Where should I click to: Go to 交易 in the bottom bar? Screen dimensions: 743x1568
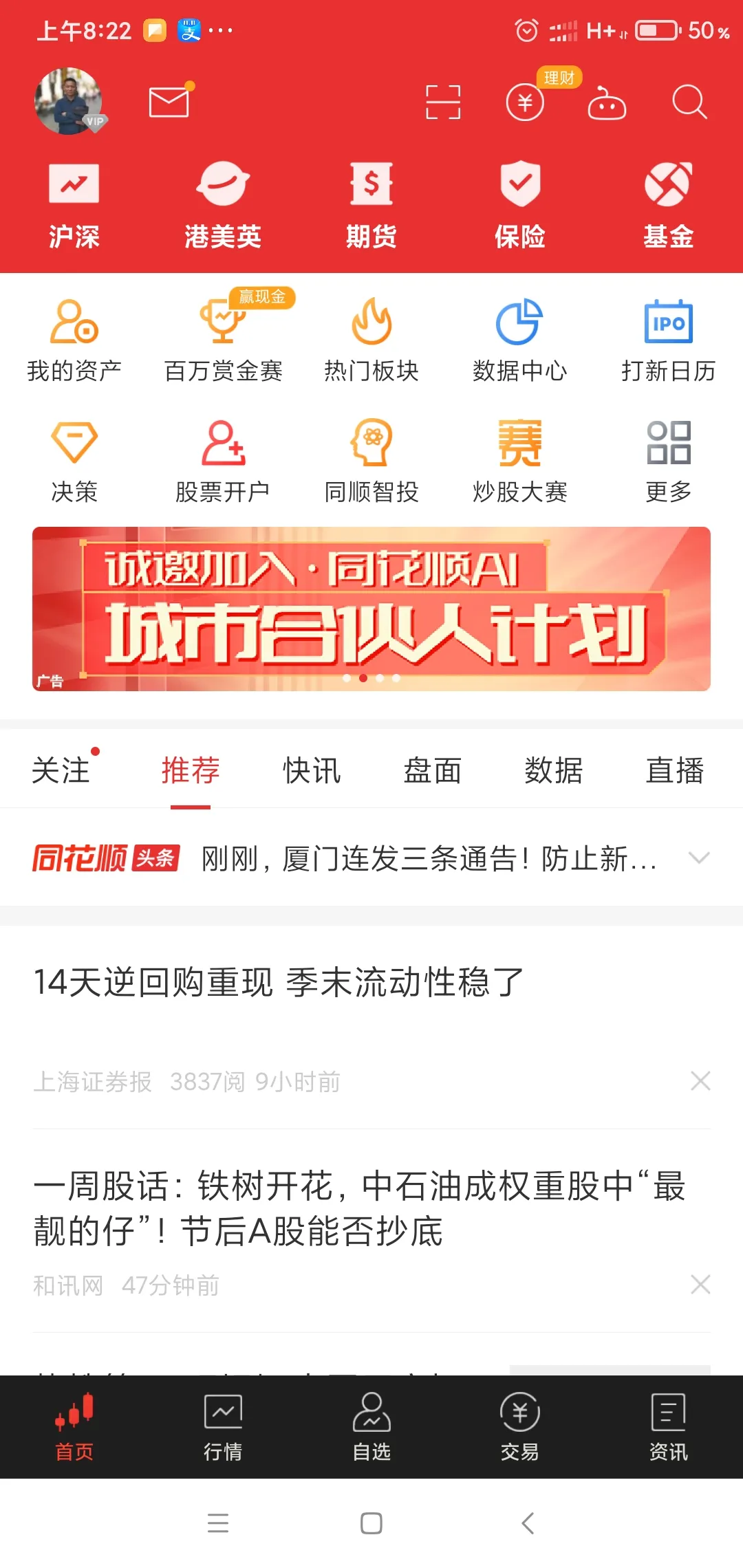coord(520,1426)
